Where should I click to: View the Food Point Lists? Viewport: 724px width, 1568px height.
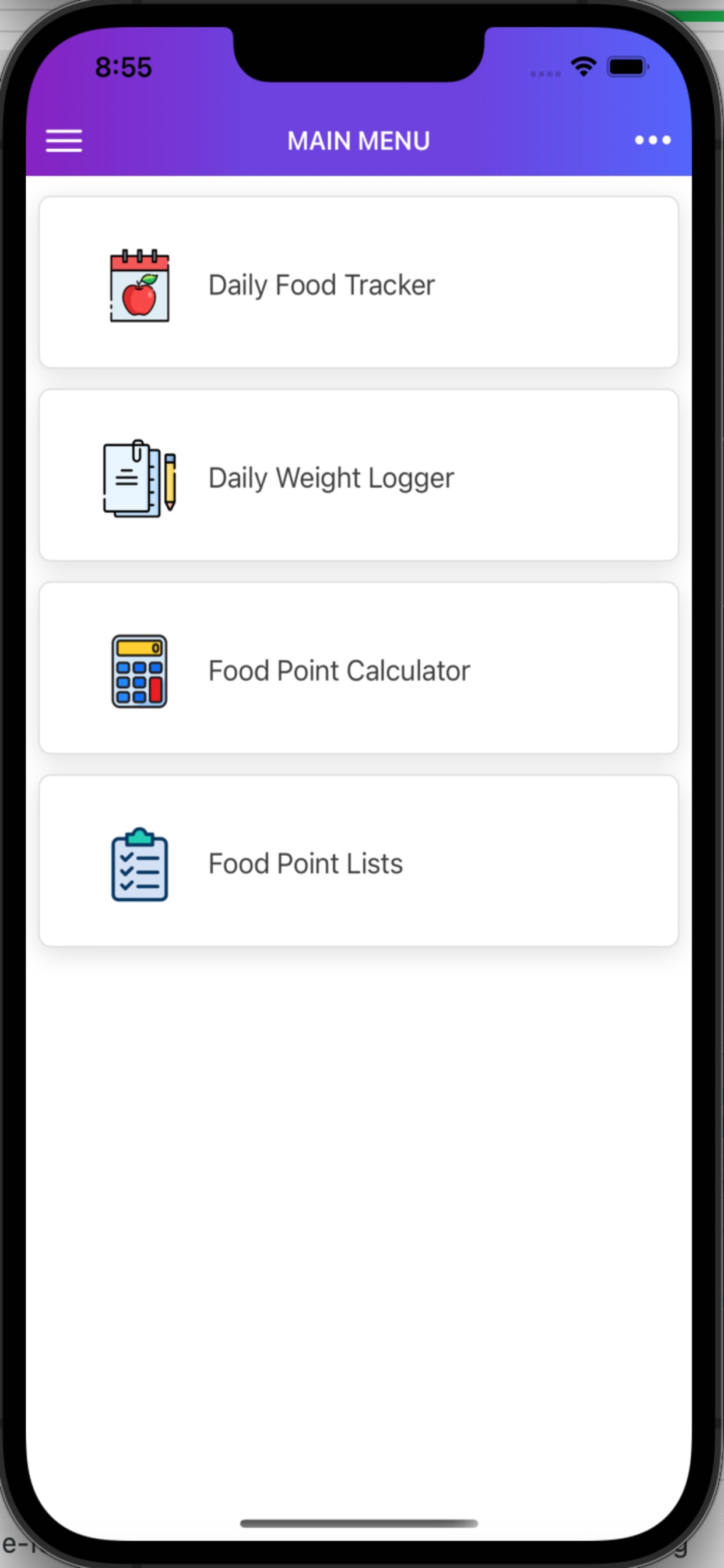[x=359, y=860]
